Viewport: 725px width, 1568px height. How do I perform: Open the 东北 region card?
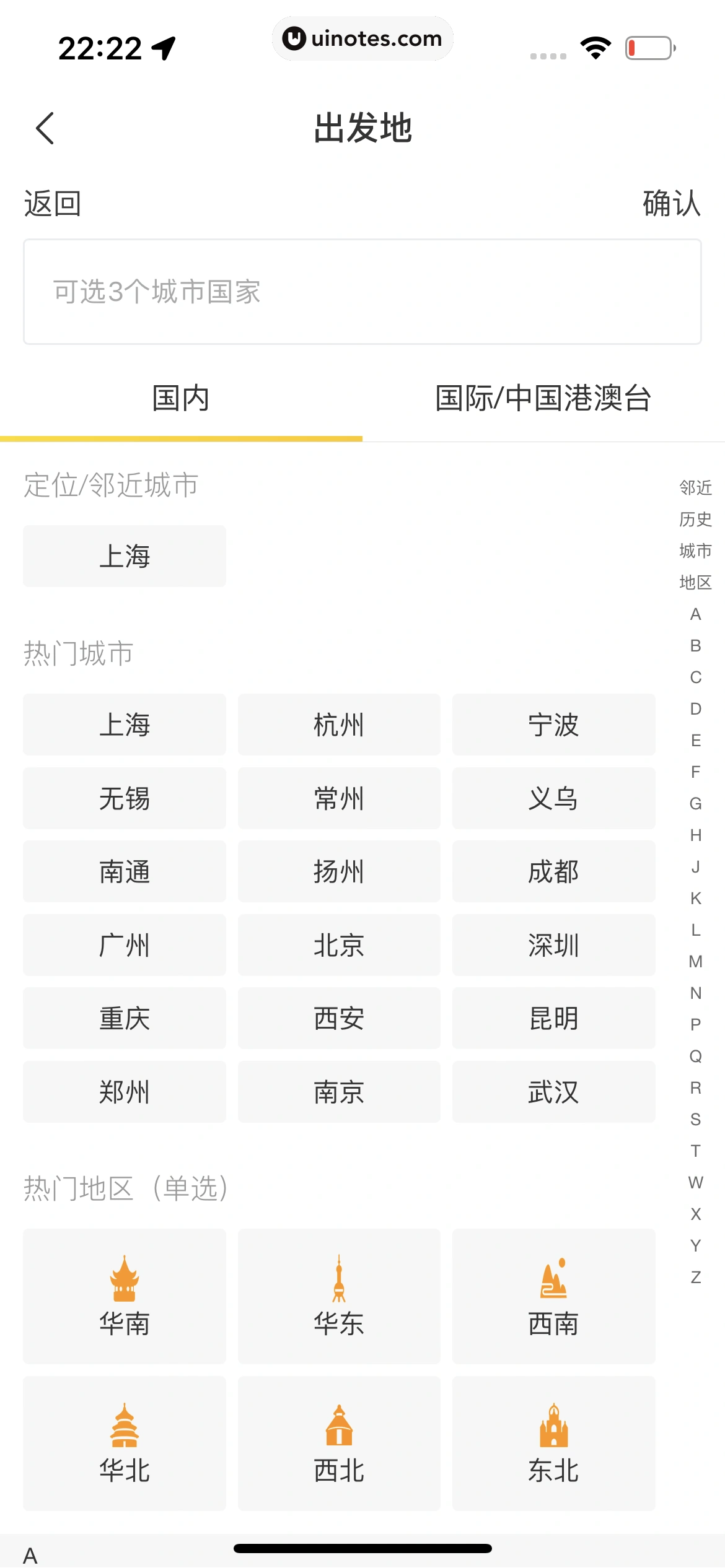553,1444
